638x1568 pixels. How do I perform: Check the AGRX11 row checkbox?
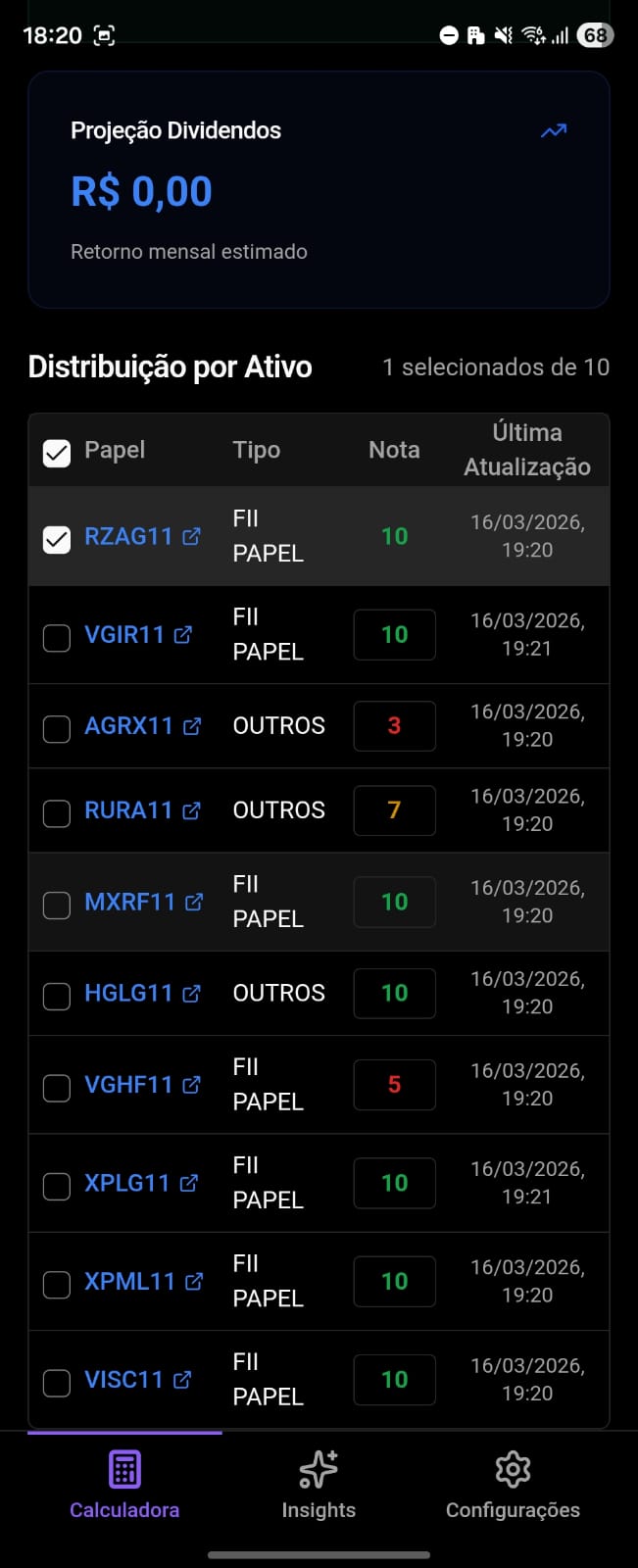point(57,728)
